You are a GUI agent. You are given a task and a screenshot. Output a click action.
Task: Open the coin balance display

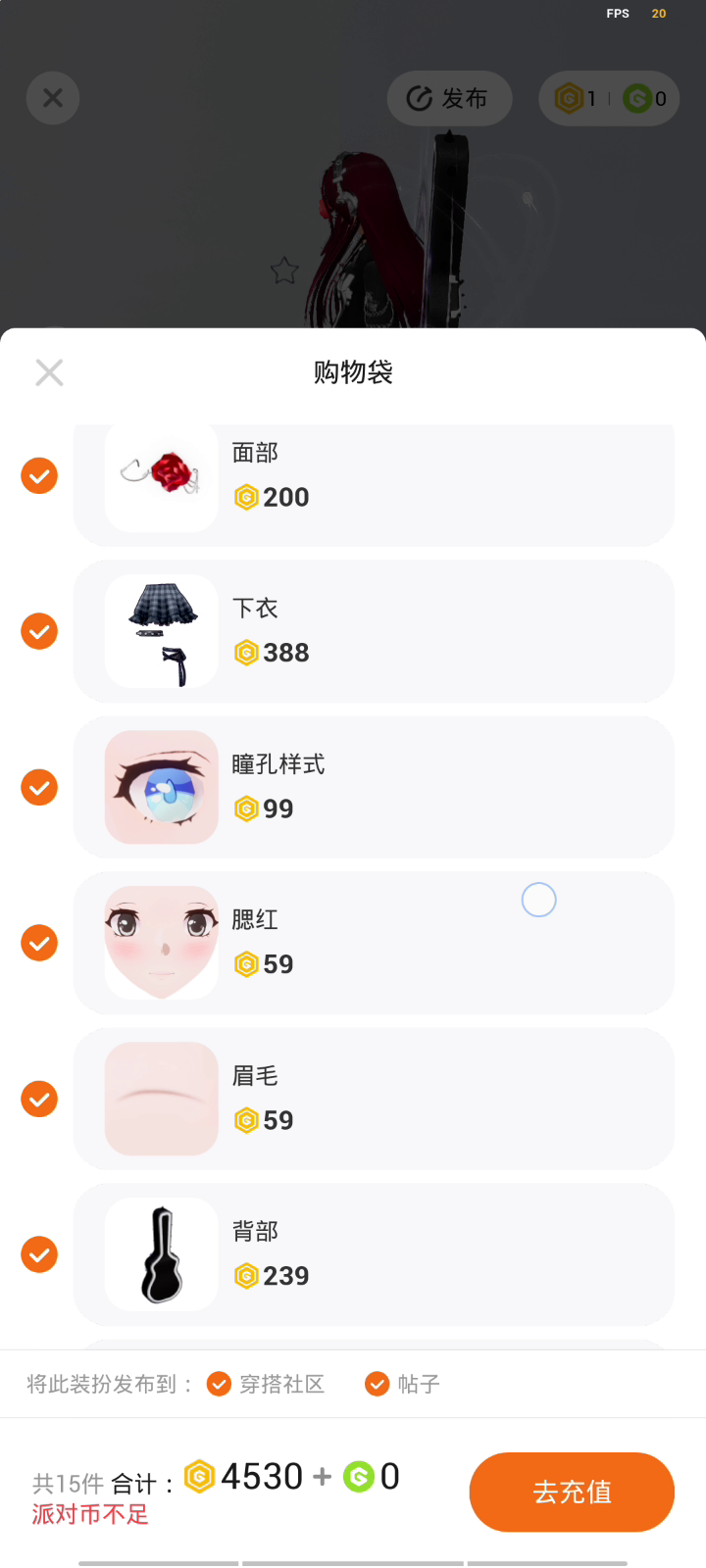(x=609, y=98)
